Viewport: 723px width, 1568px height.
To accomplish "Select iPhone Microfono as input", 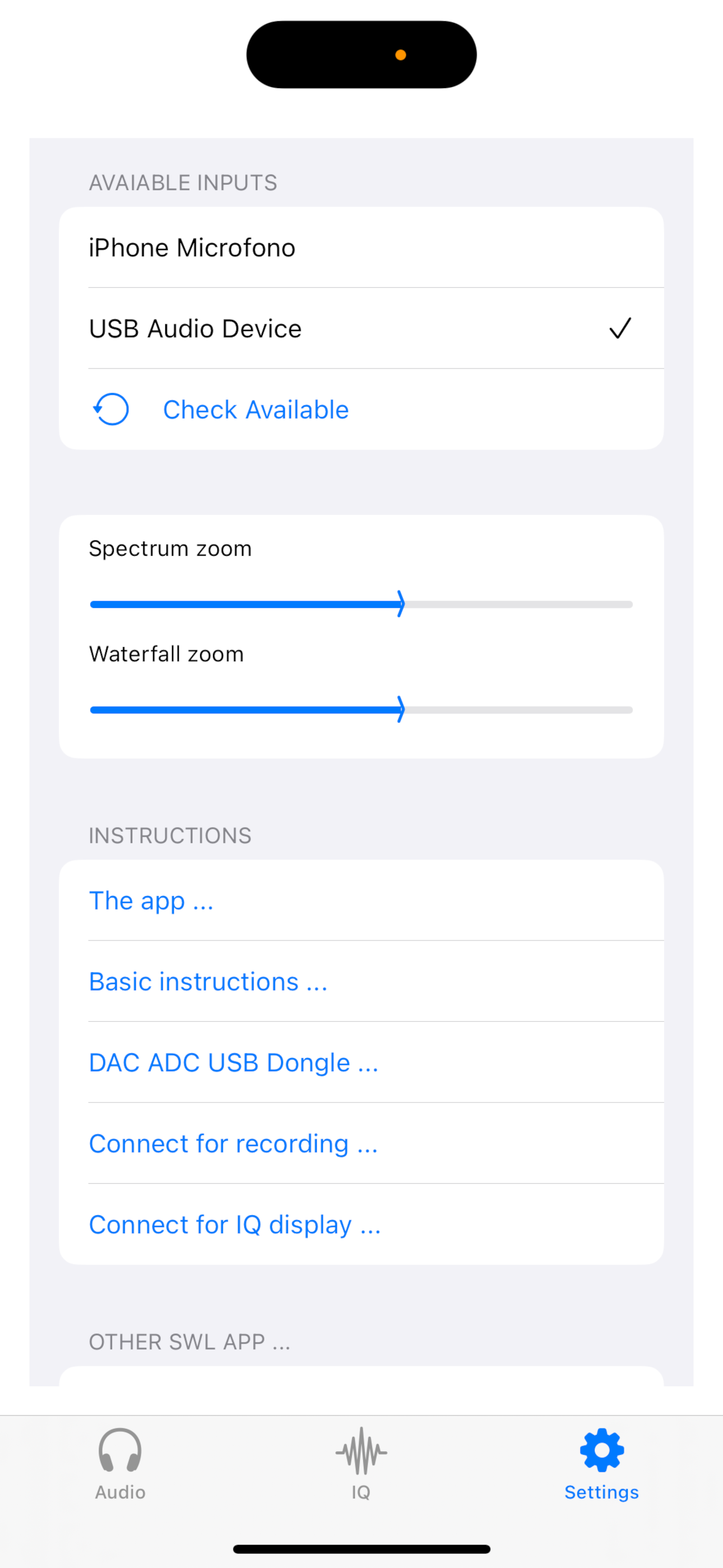I will pyautogui.click(x=192, y=248).
